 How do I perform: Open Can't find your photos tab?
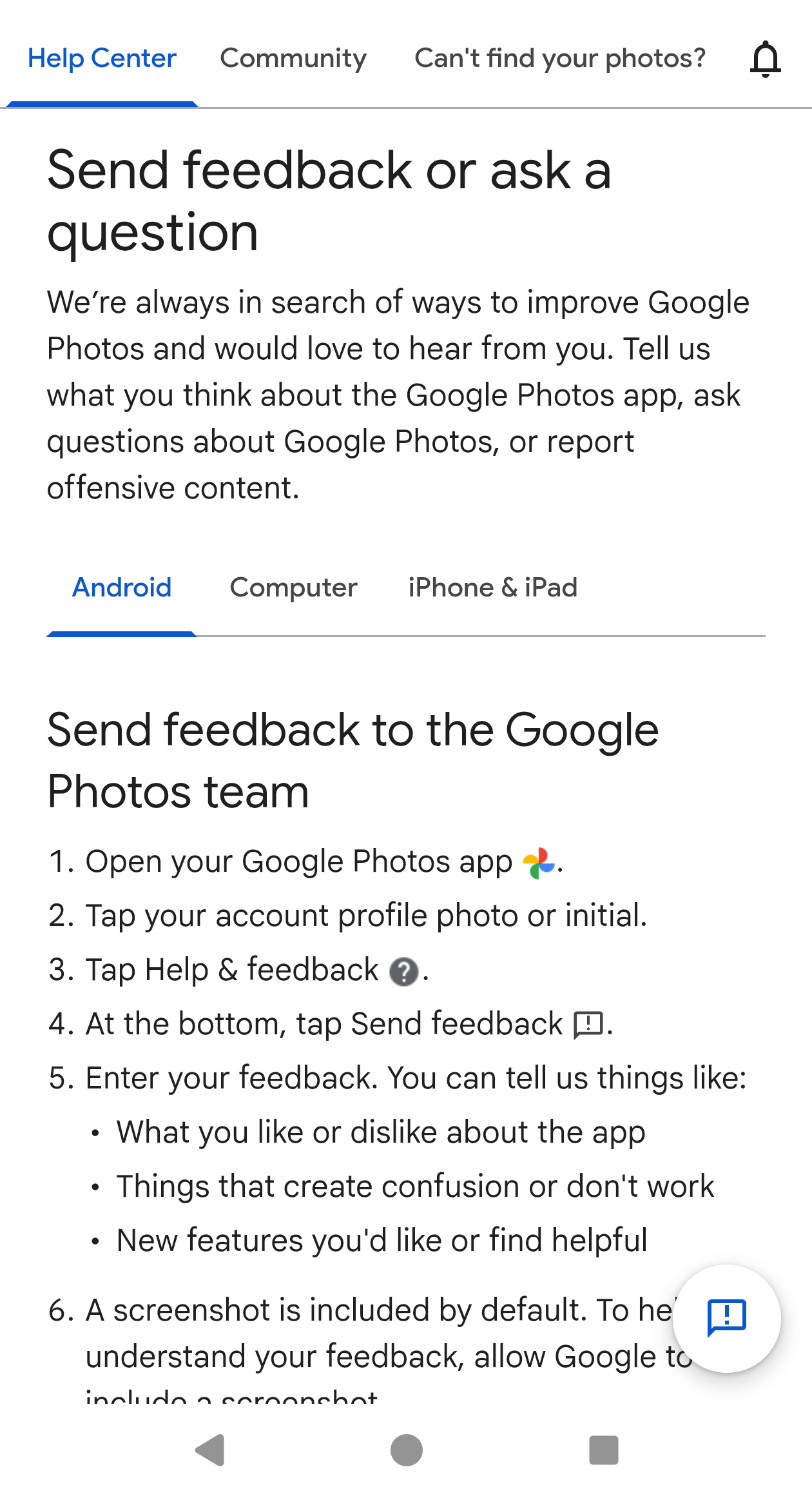(x=560, y=59)
